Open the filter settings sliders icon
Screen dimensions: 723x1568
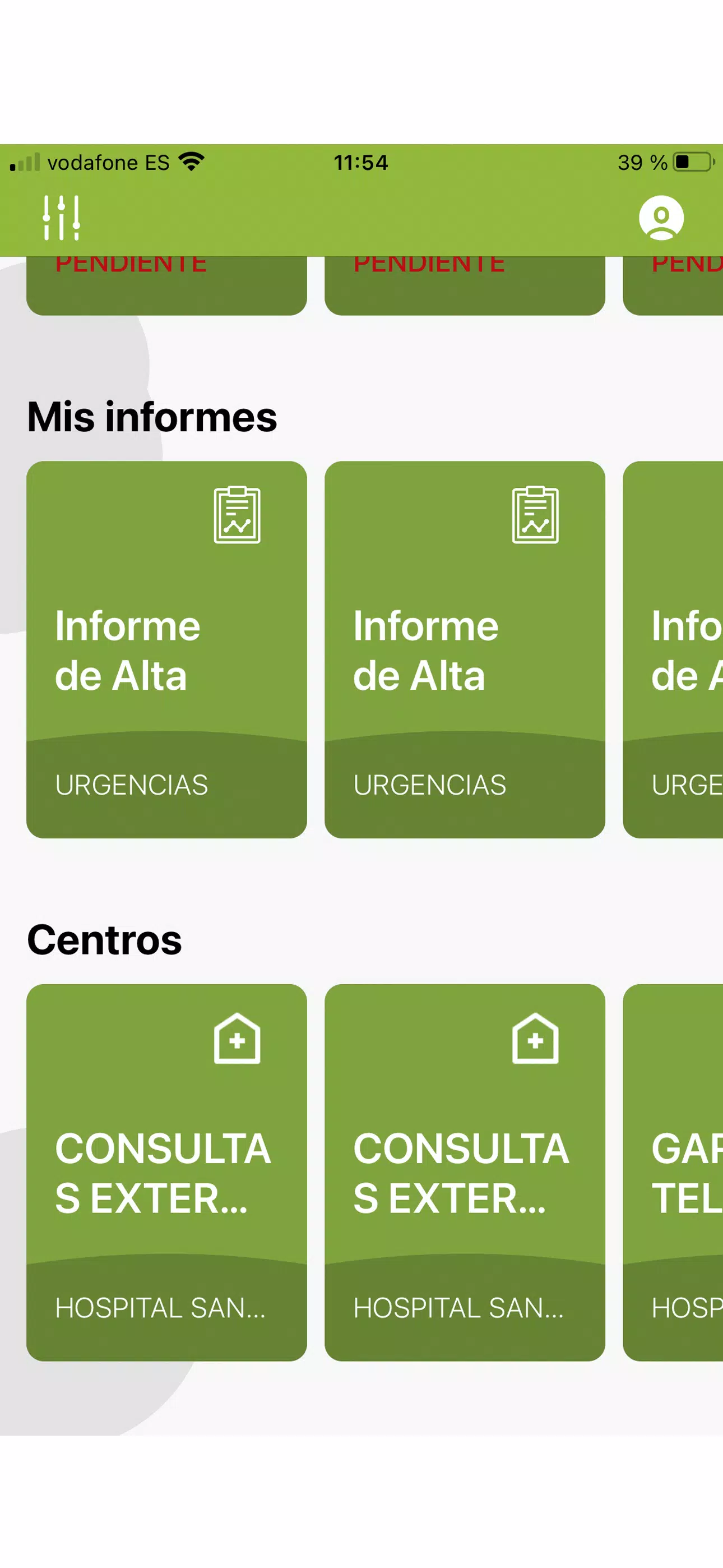point(61,218)
